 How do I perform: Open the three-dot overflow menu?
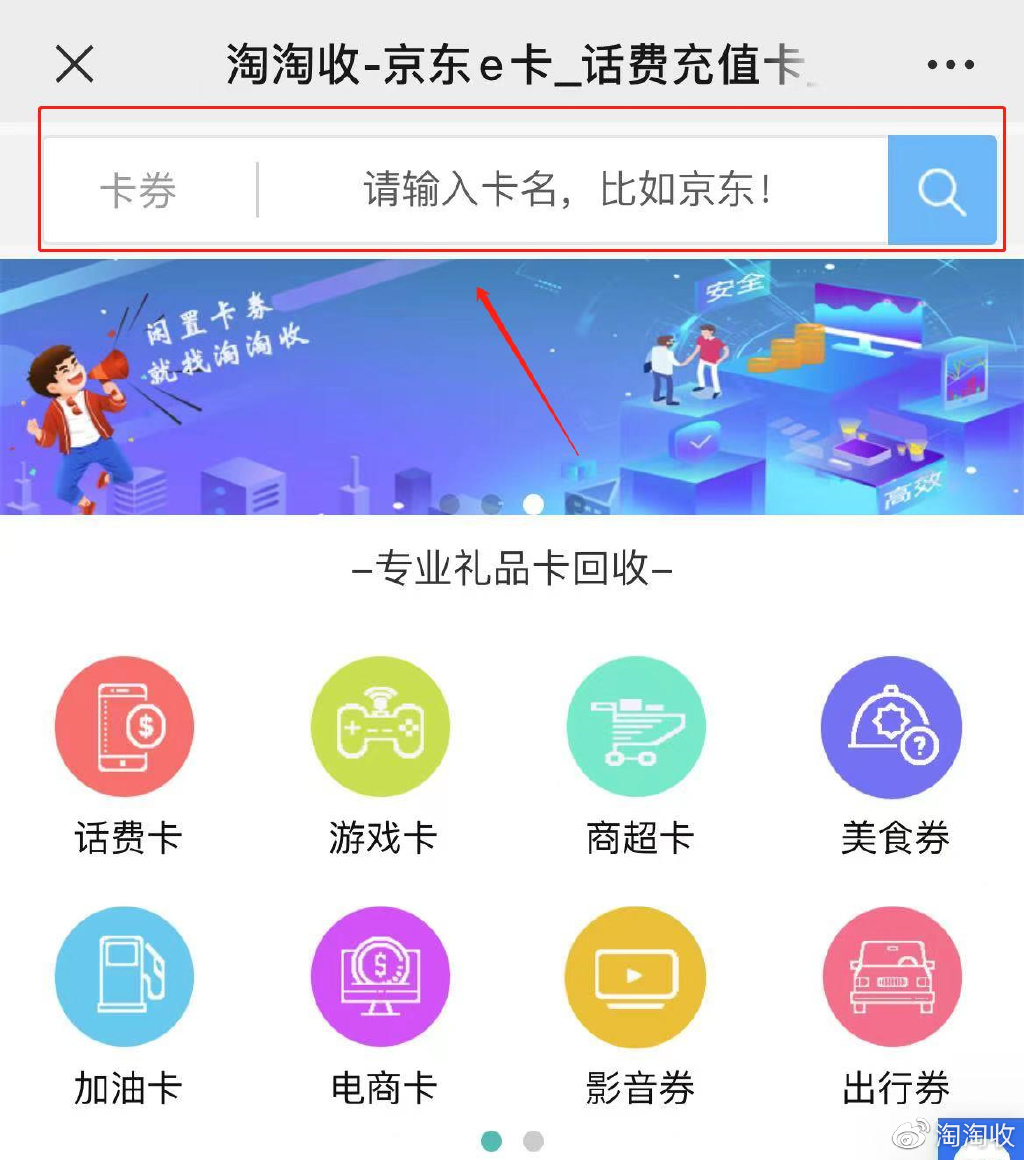click(x=949, y=65)
